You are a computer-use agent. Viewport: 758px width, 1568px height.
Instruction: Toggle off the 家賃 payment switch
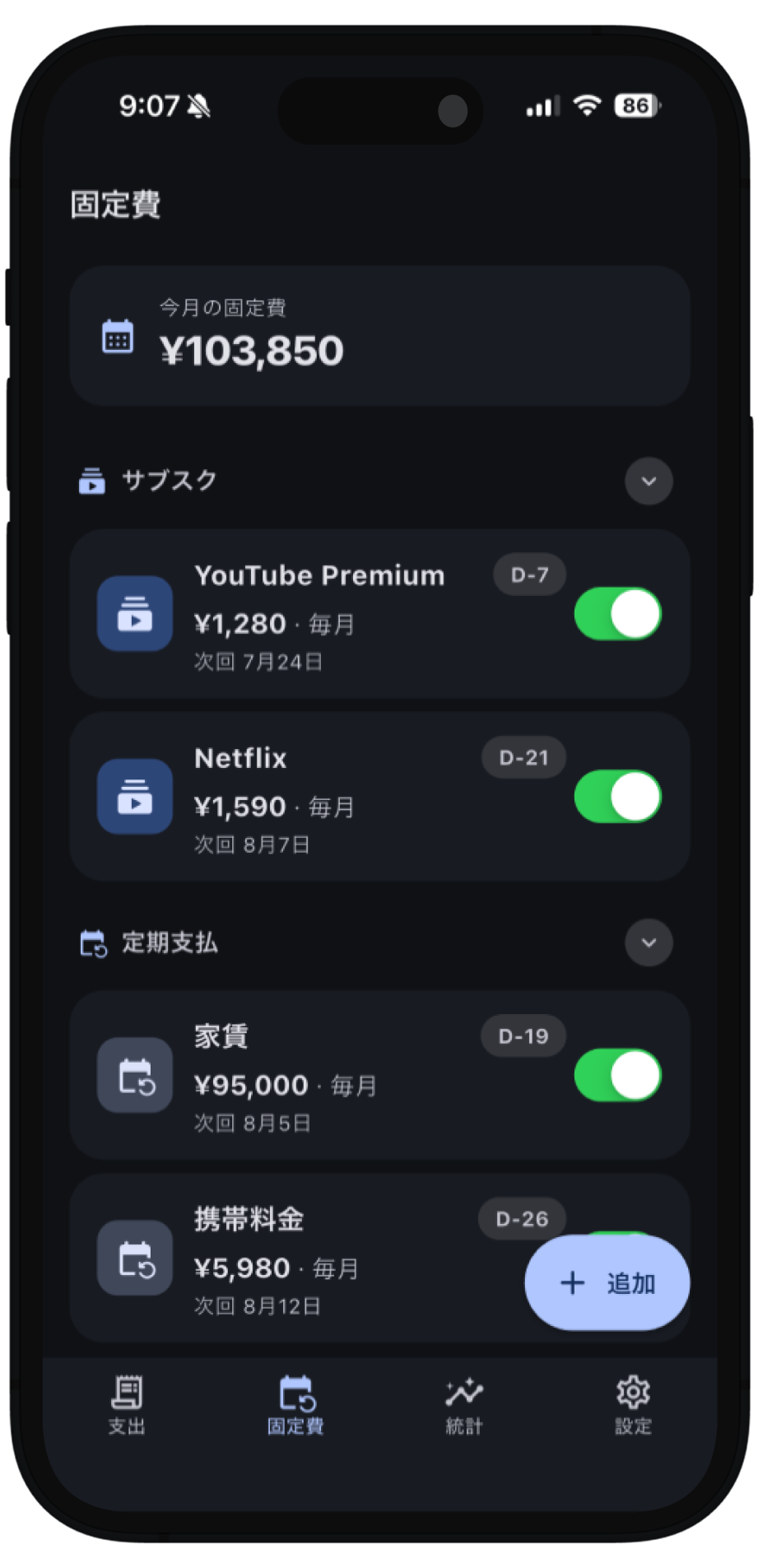617,1075
